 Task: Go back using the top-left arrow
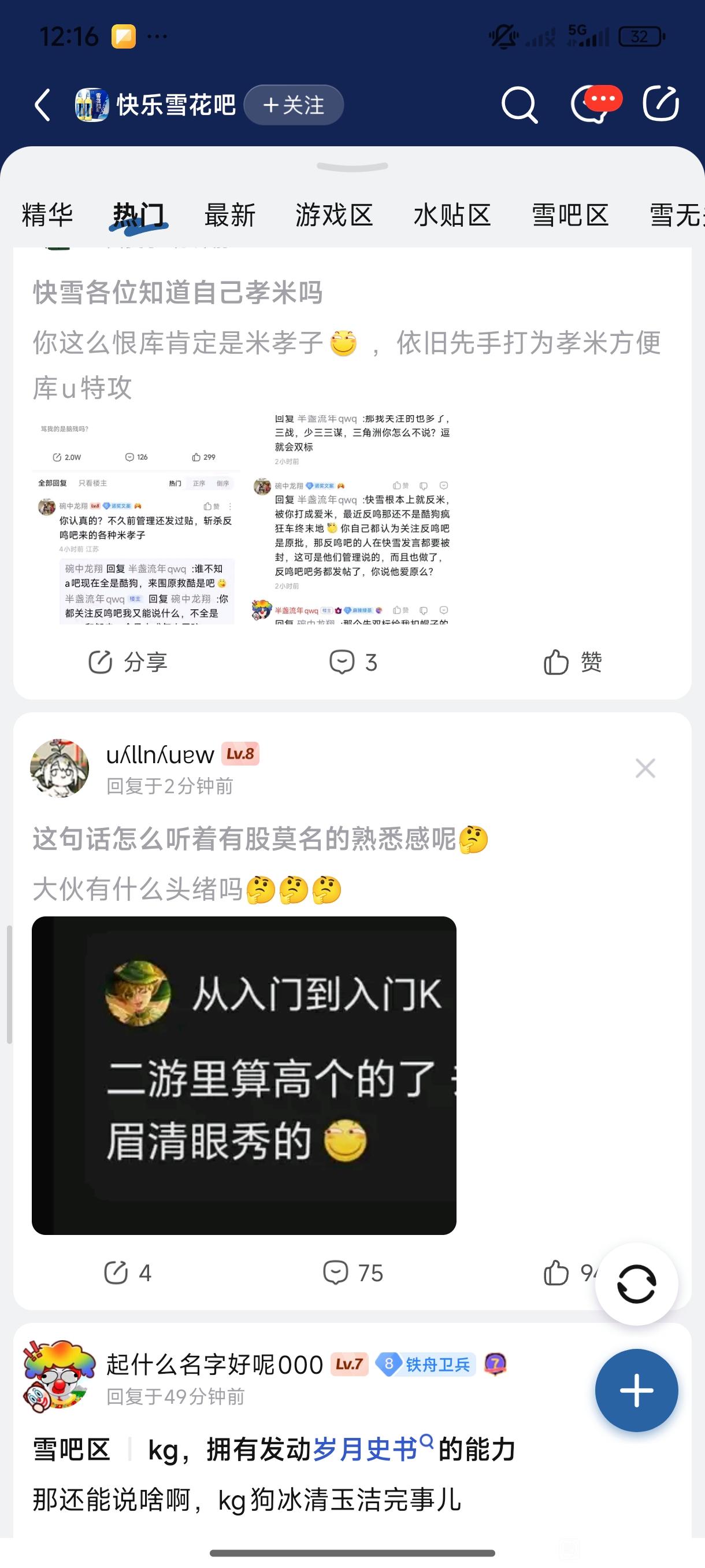click(43, 105)
